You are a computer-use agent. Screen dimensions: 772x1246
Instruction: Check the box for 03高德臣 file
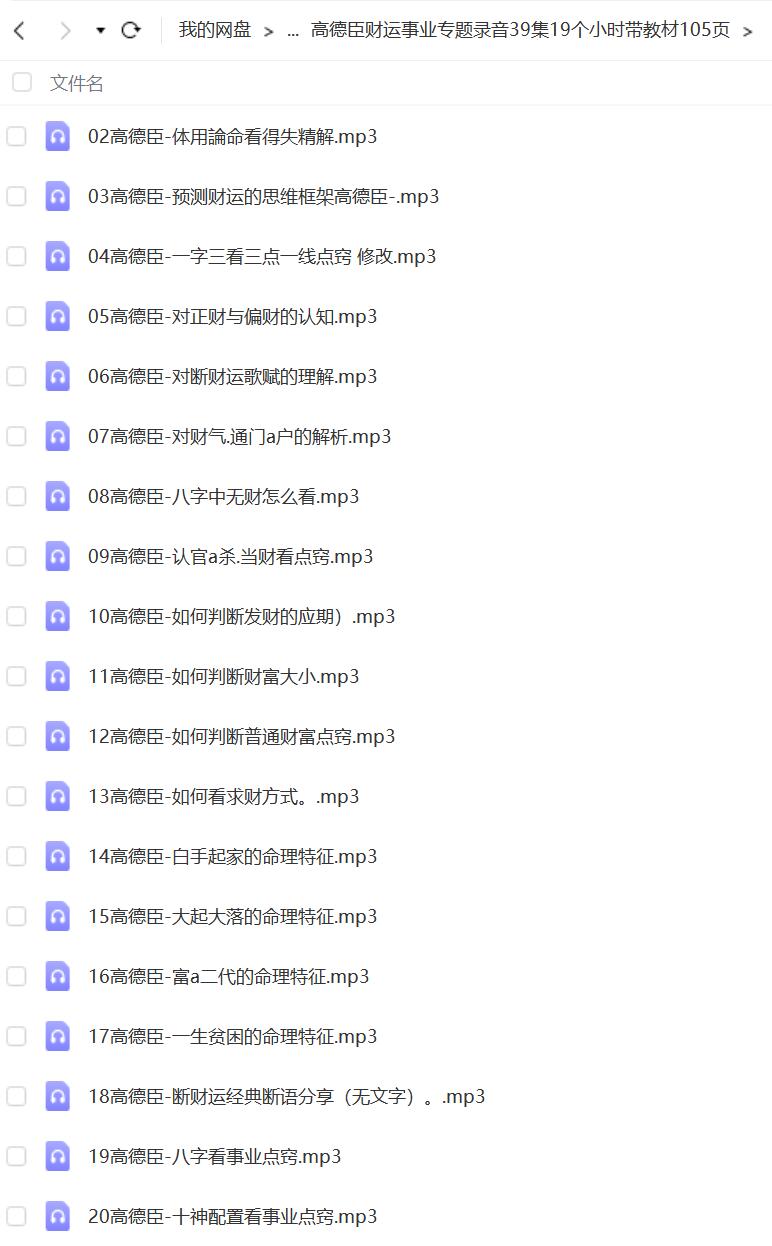[x=16, y=196]
